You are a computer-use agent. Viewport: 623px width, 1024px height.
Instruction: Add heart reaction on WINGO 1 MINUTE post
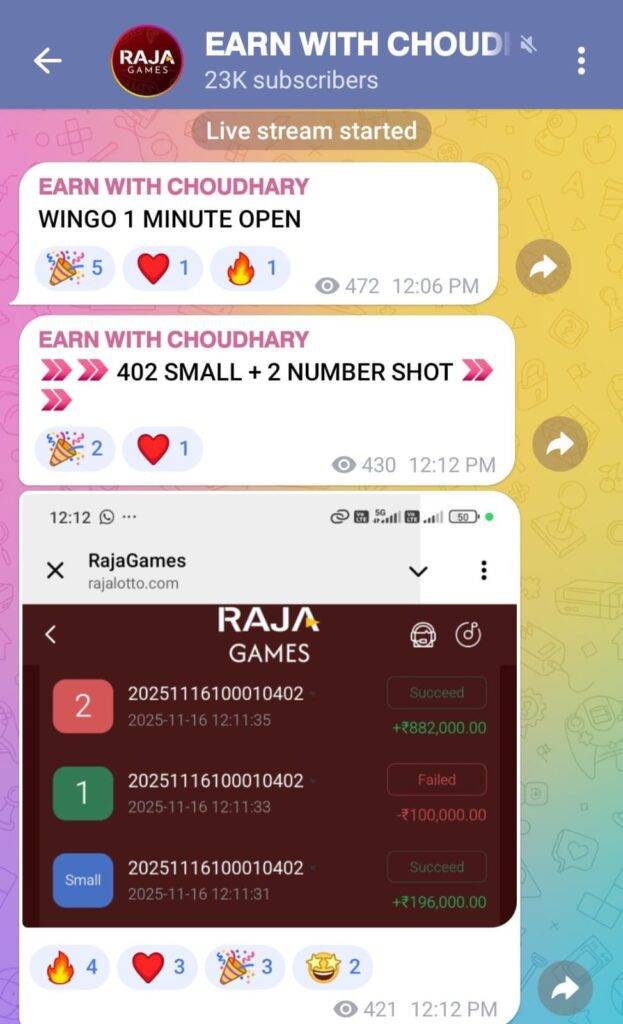(162, 268)
